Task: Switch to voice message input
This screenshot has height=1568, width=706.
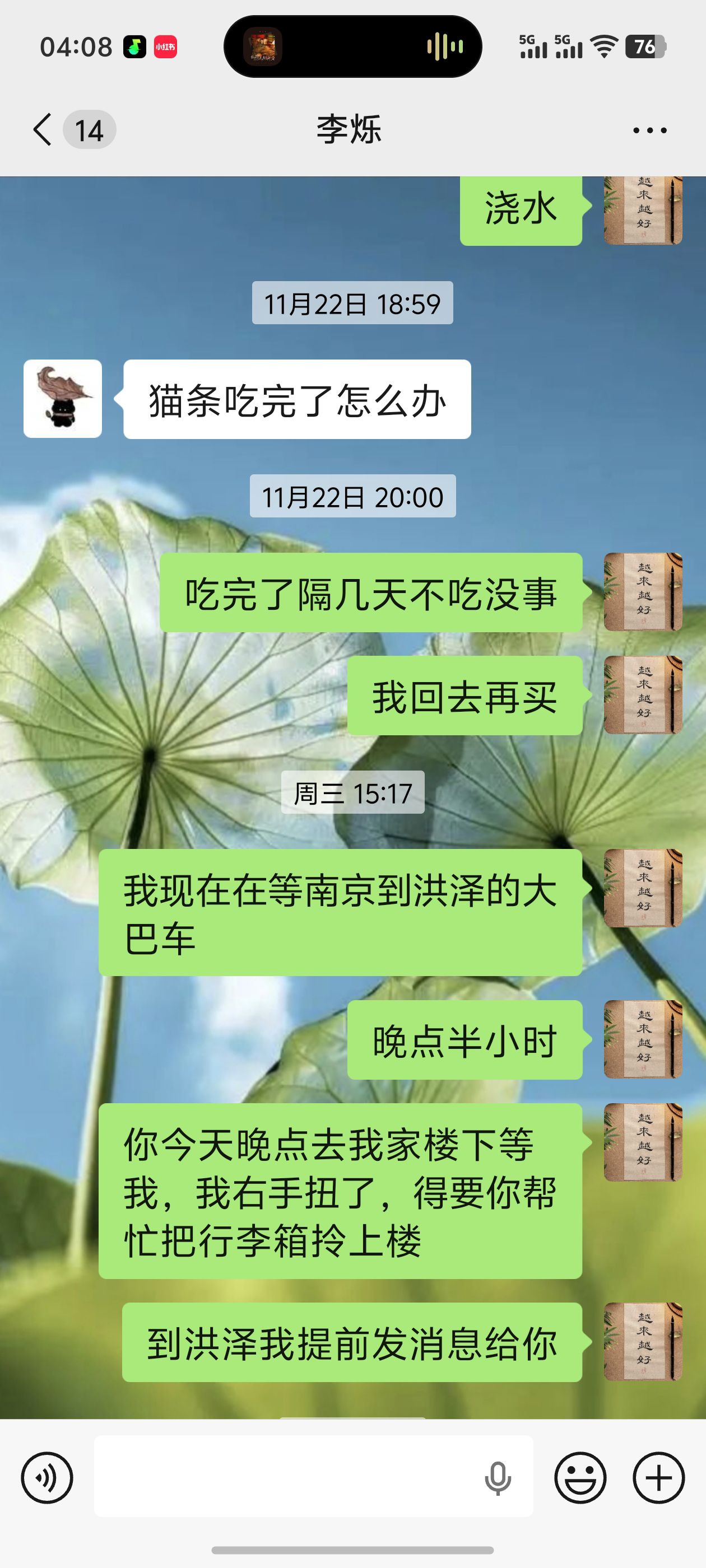Action: pyautogui.click(x=47, y=1477)
